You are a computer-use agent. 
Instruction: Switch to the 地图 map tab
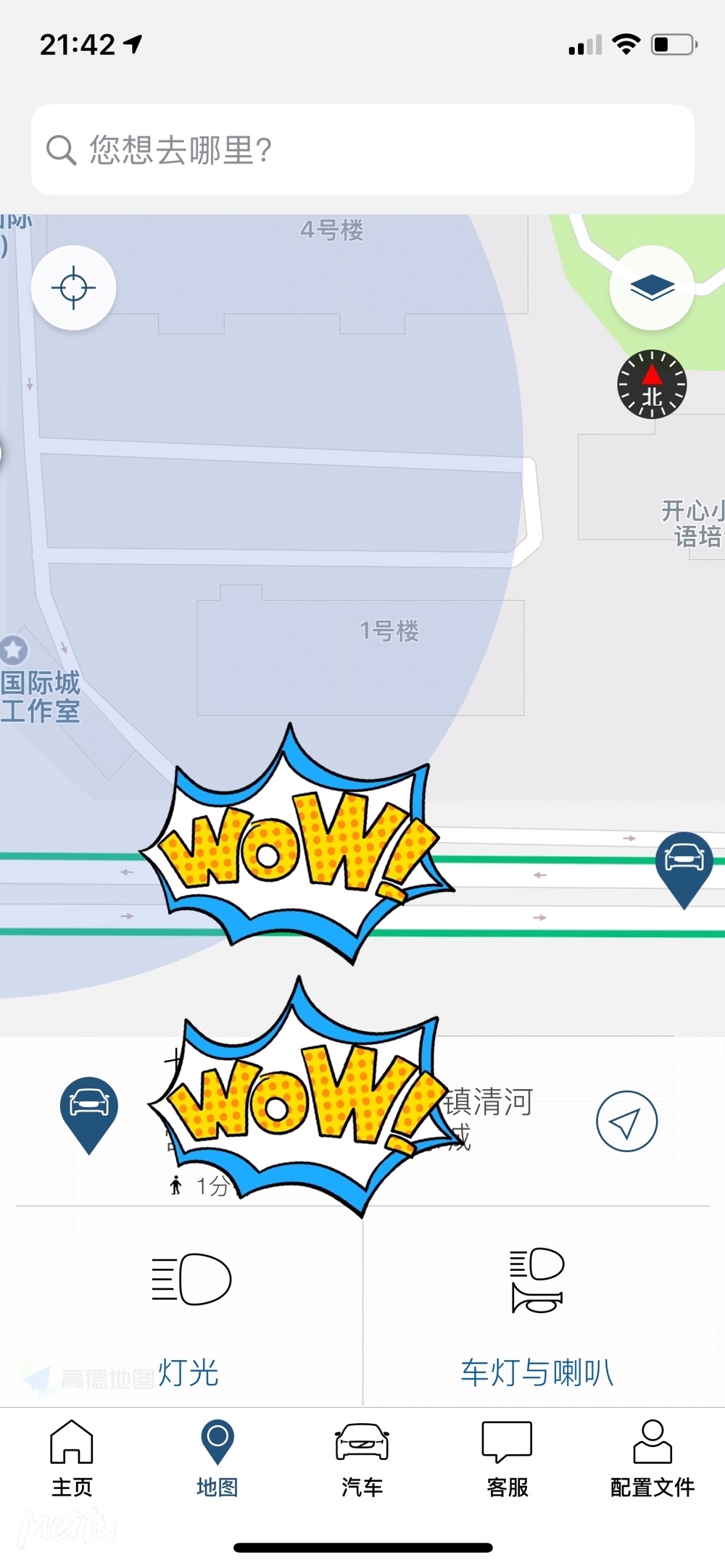(x=217, y=1458)
